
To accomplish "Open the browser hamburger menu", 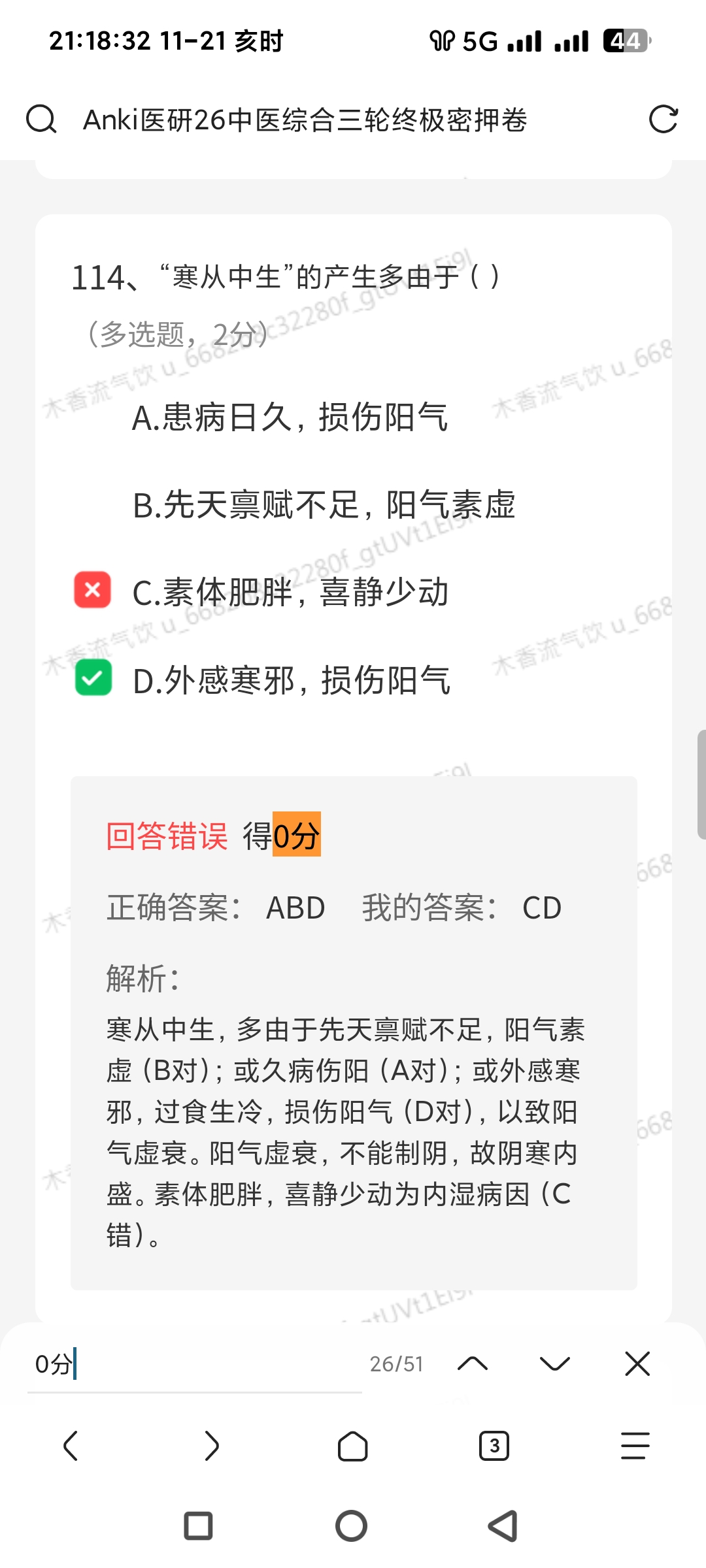I will [635, 1445].
